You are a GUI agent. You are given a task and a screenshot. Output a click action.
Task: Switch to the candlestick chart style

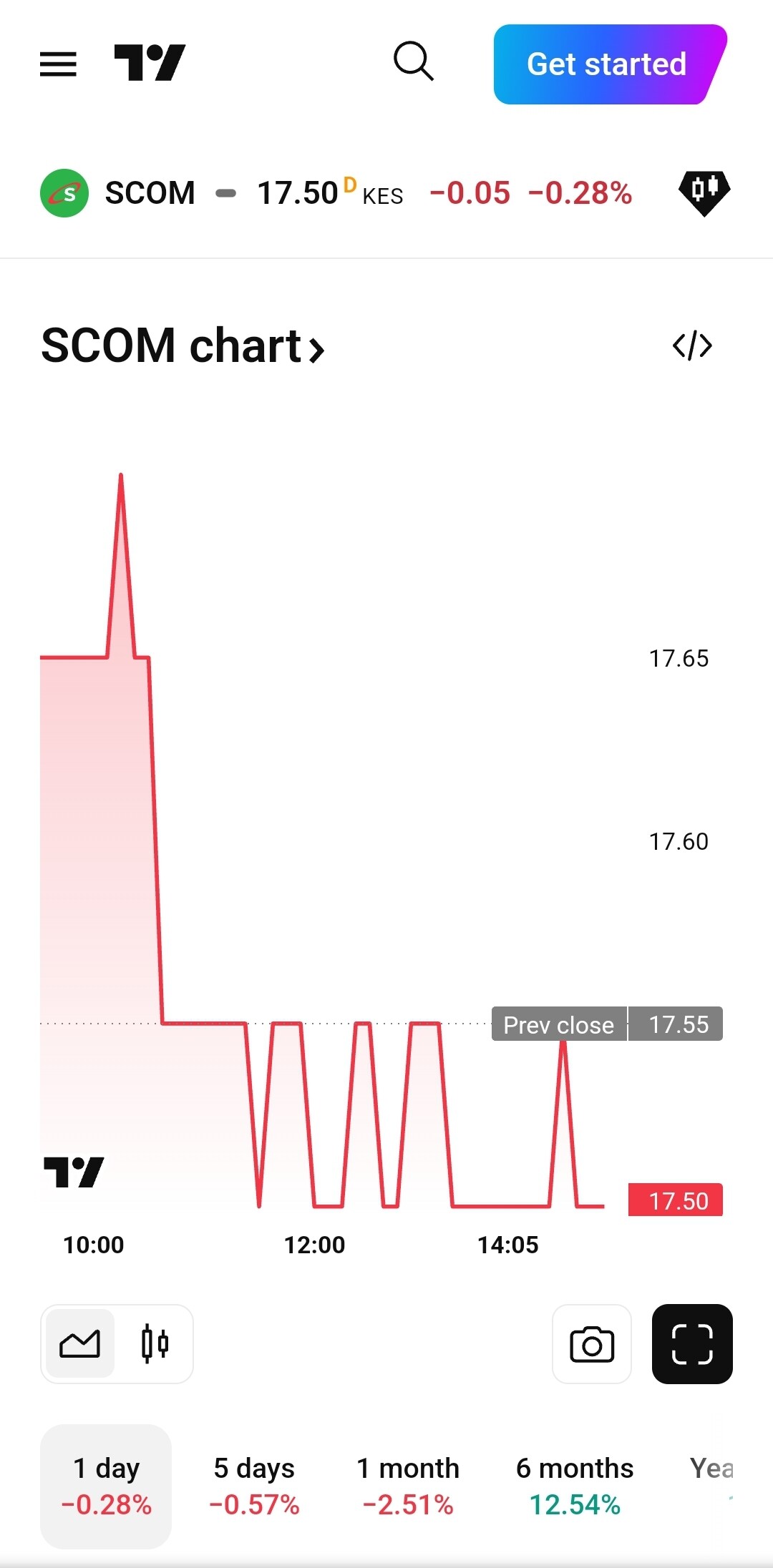pos(155,1344)
